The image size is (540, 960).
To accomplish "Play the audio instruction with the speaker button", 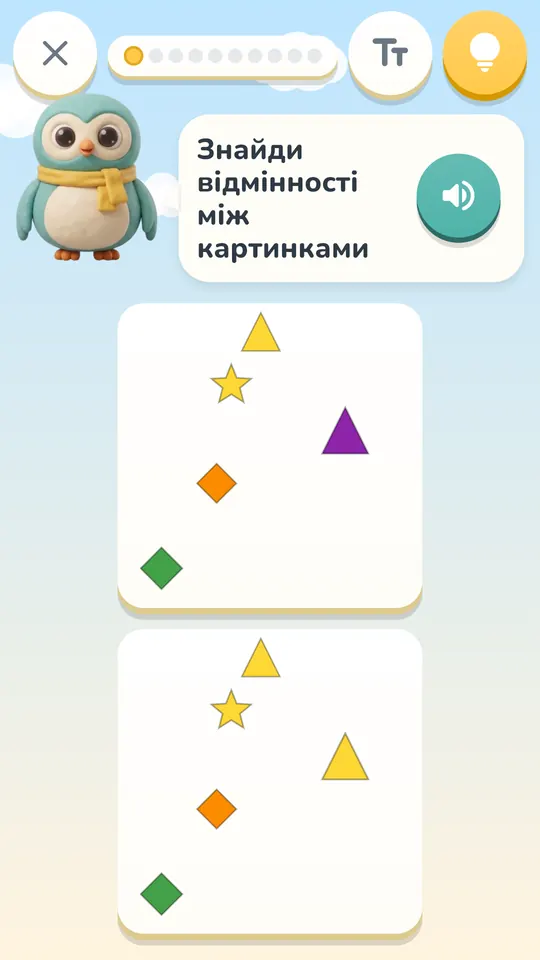I will pyautogui.click(x=459, y=196).
